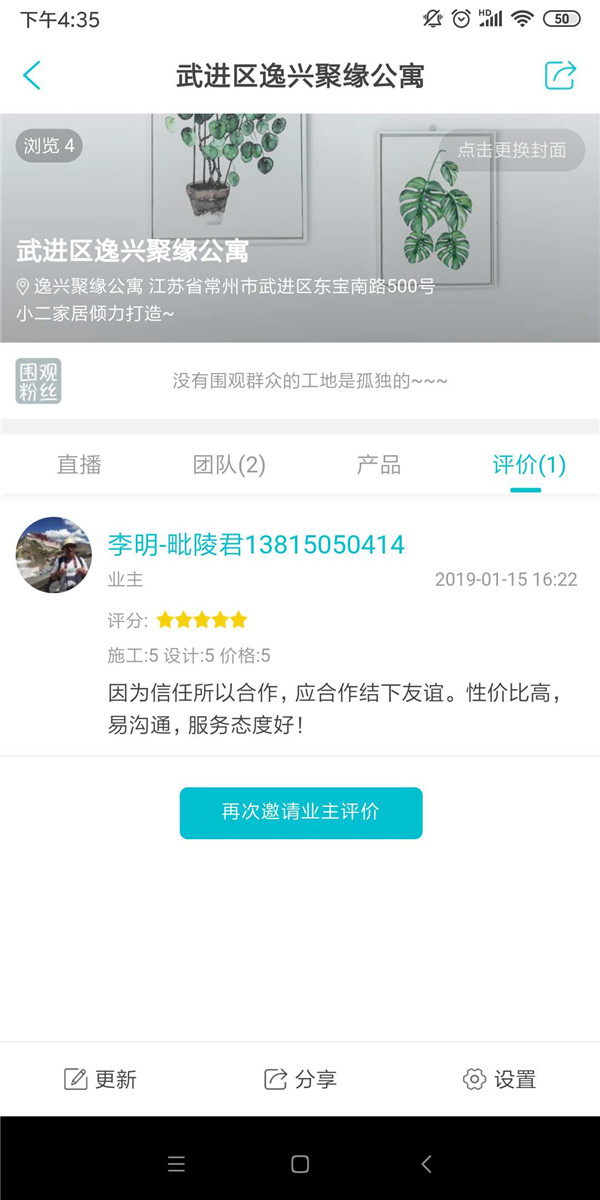Tap 再次邀请业主评价 button
The height and width of the screenshot is (1200, 600).
point(301,812)
